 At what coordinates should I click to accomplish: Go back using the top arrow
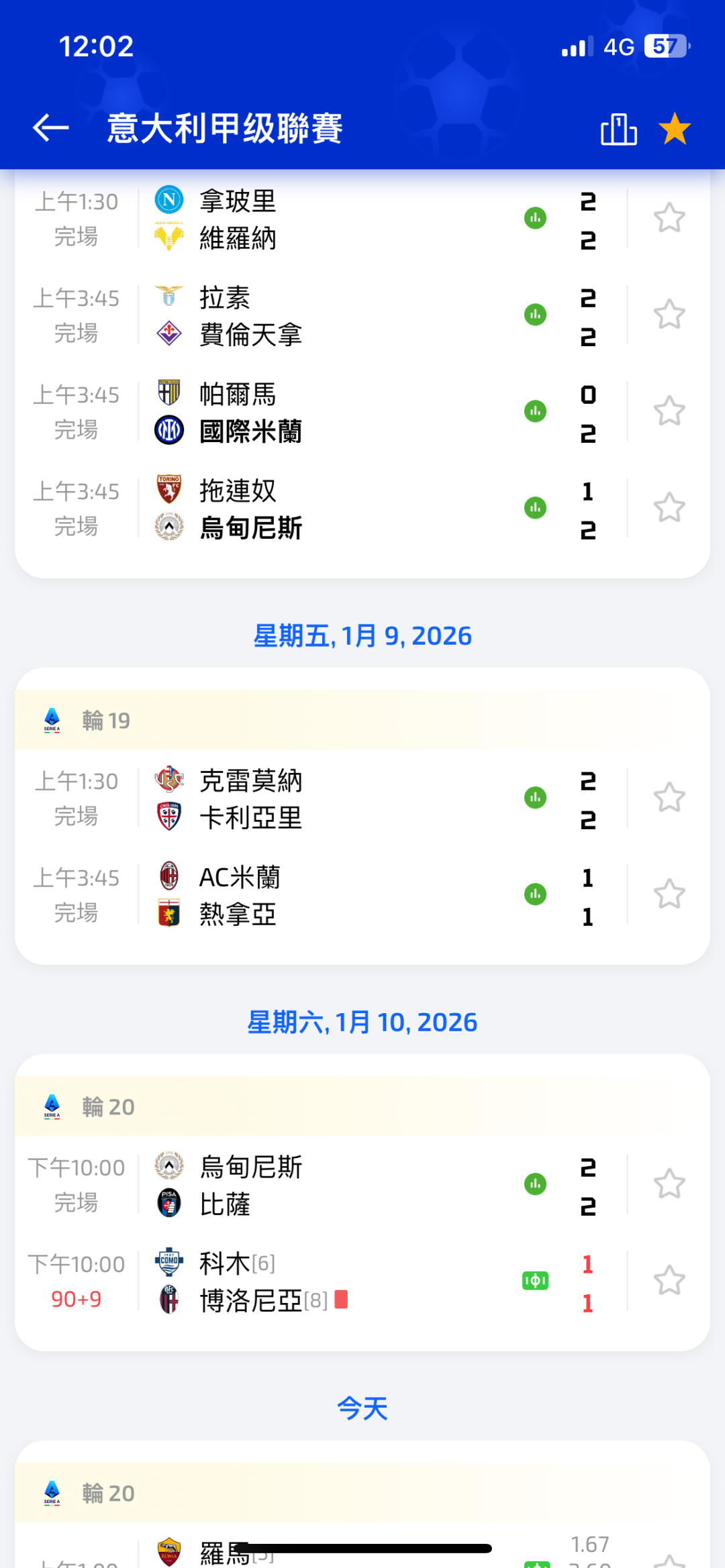pos(51,127)
